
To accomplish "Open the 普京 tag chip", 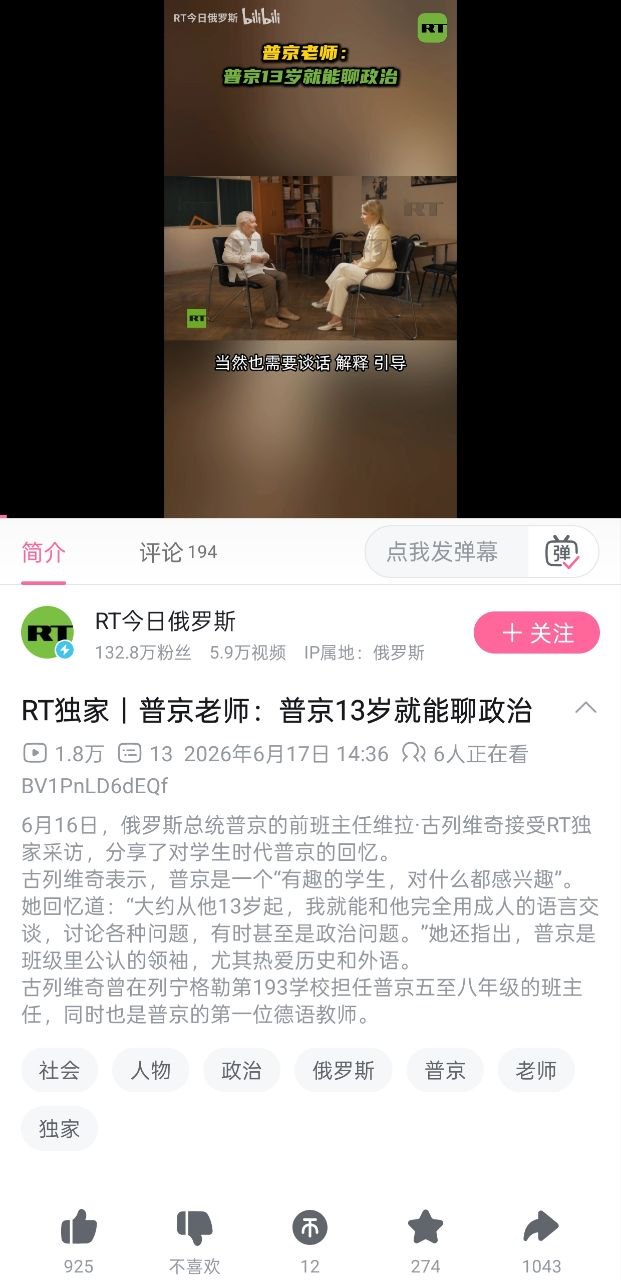I will tap(445, 1070).
